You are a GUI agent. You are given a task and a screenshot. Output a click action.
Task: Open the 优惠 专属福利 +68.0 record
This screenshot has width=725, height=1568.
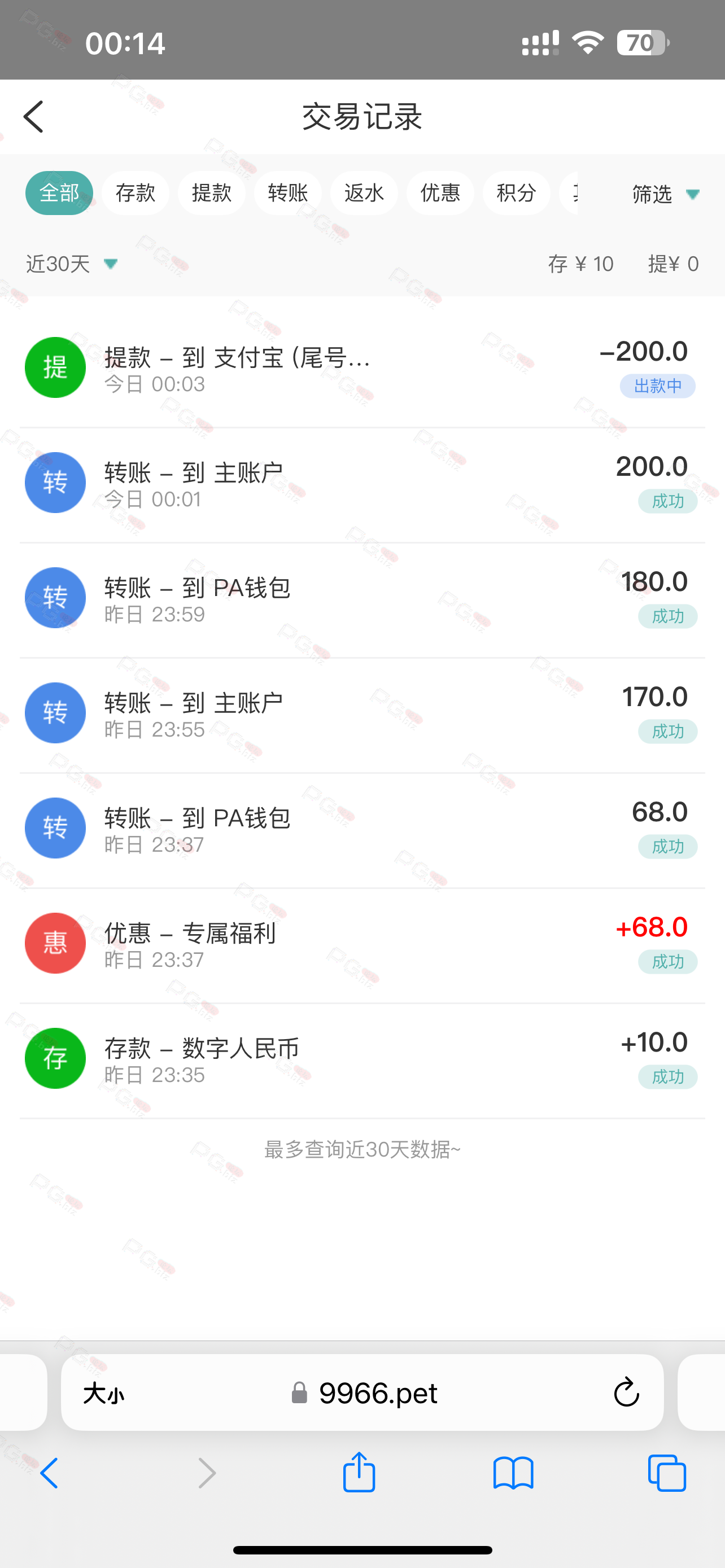362,944
